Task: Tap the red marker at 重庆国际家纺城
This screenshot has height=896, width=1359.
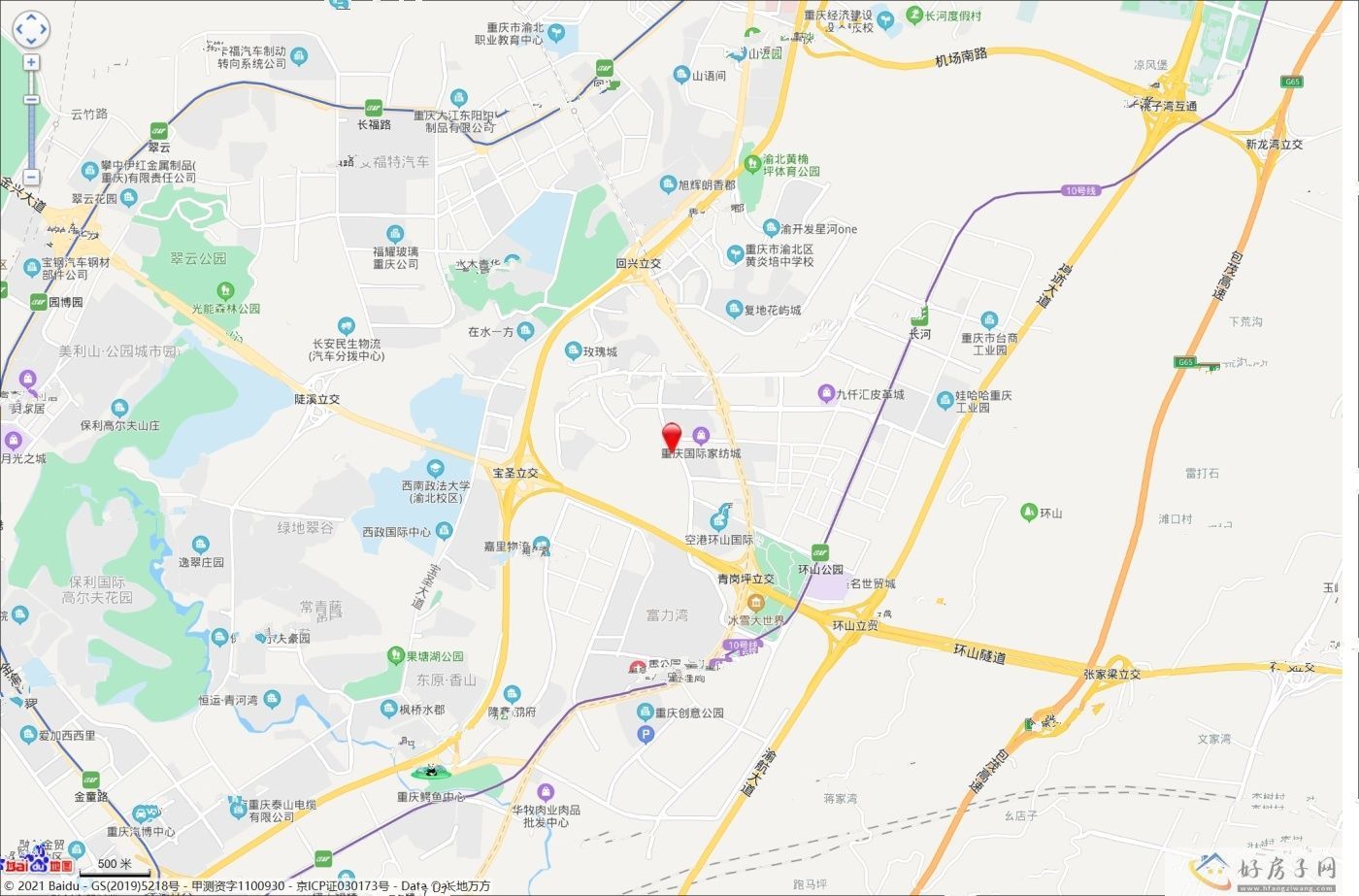Action: coord(671,436)
